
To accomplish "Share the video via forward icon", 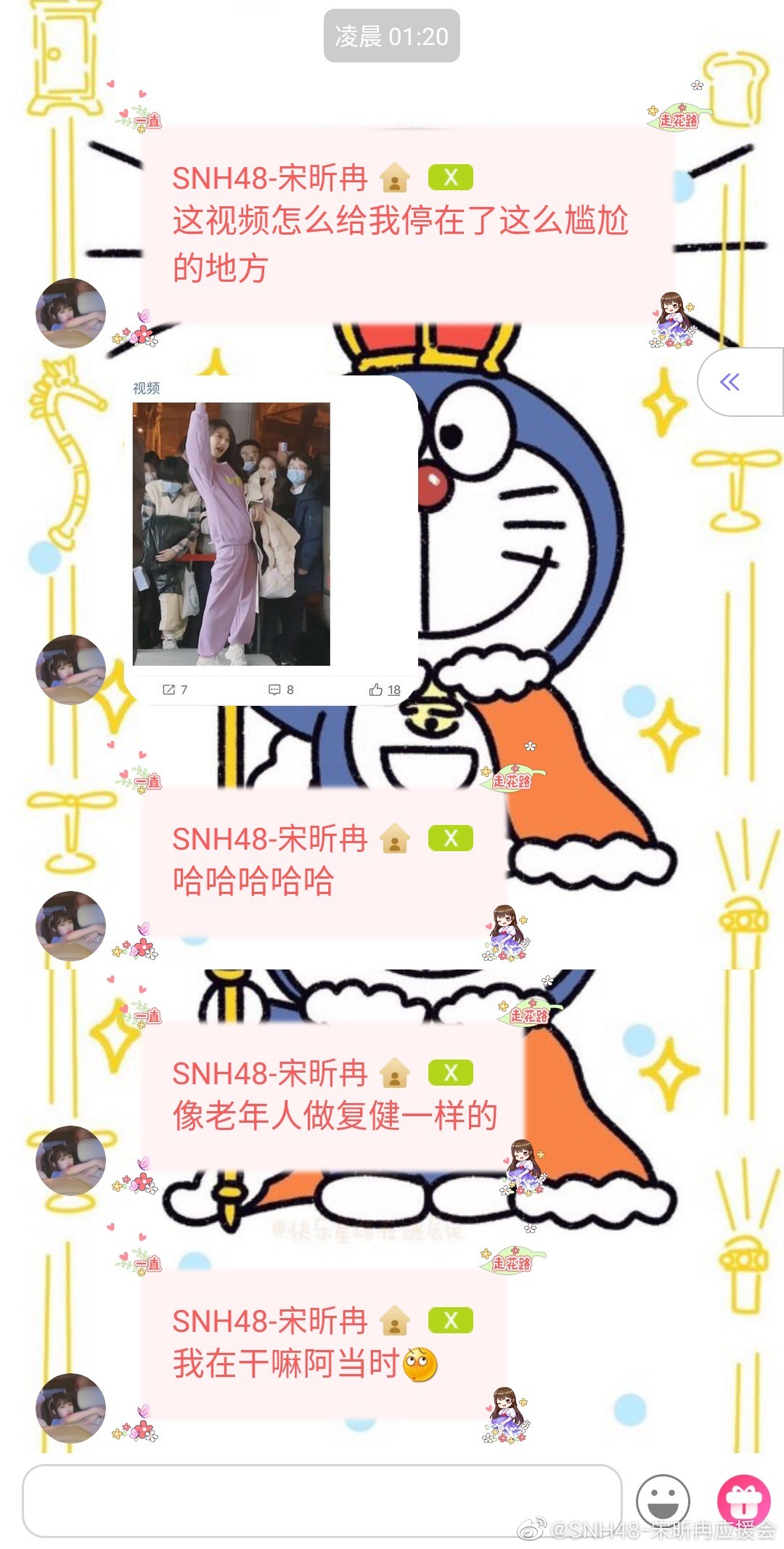I will tap(174, 689).
